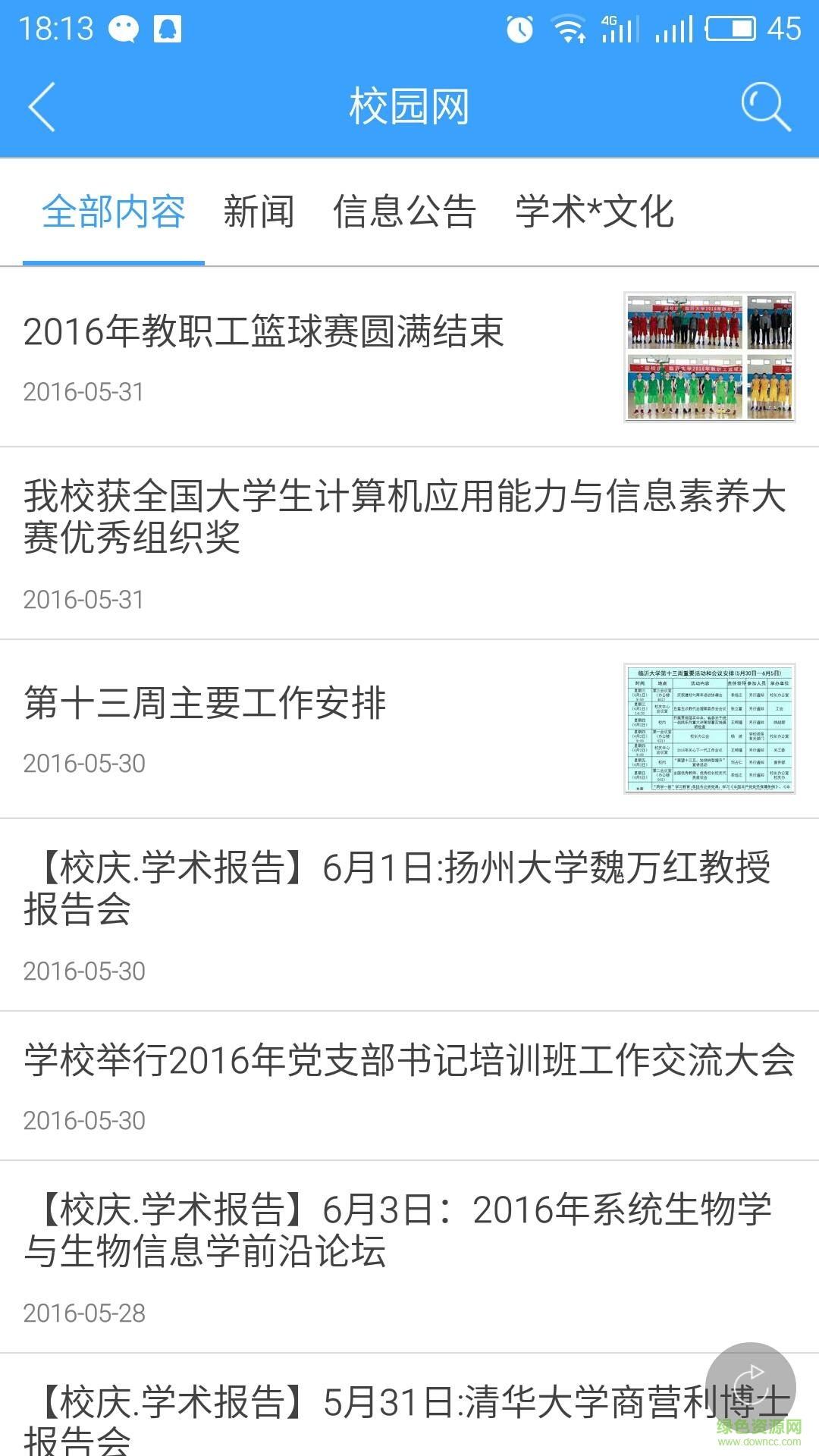819x1456 pixels.
Task: Tap the floating share button at bottom right
Action: tap(753, 1385)
